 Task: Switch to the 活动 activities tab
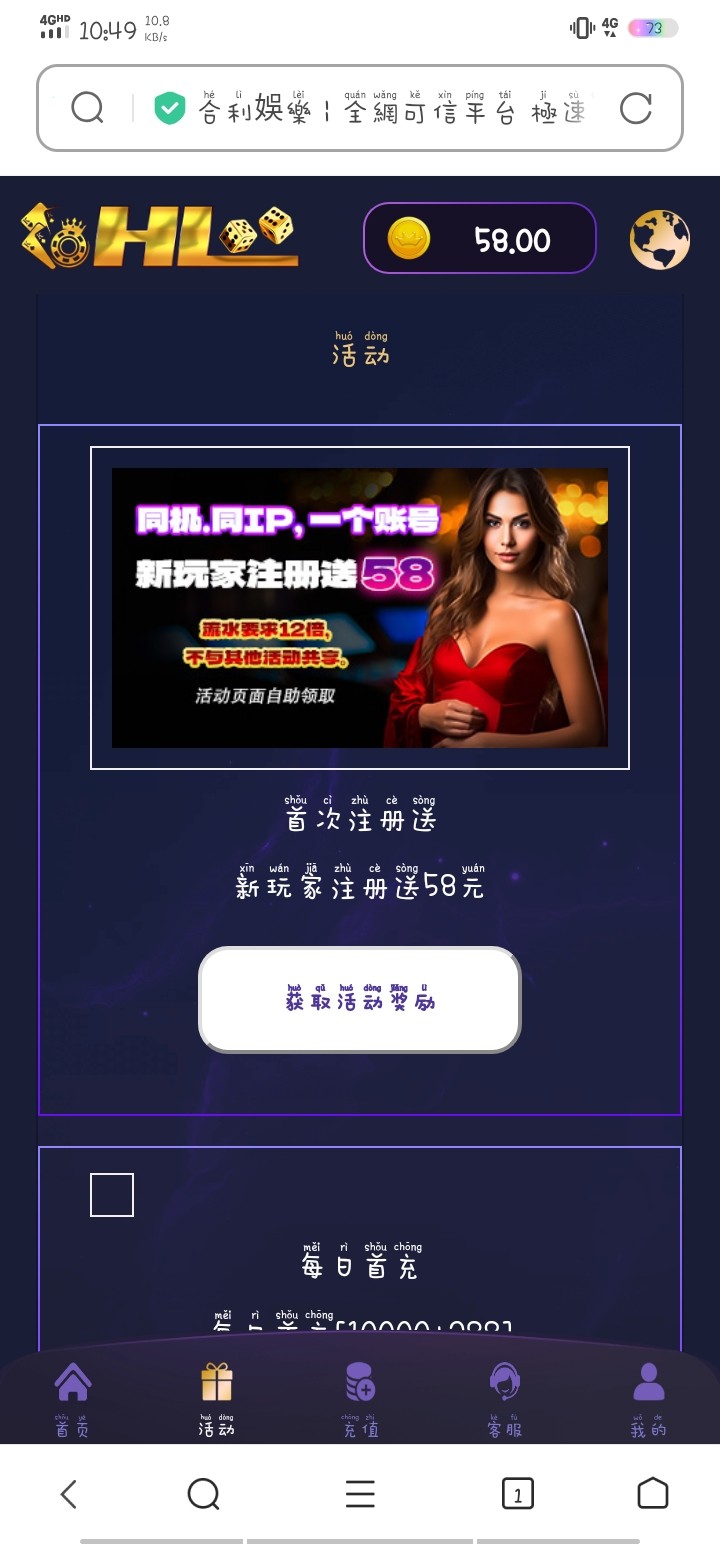click(x=216, y=1397)
